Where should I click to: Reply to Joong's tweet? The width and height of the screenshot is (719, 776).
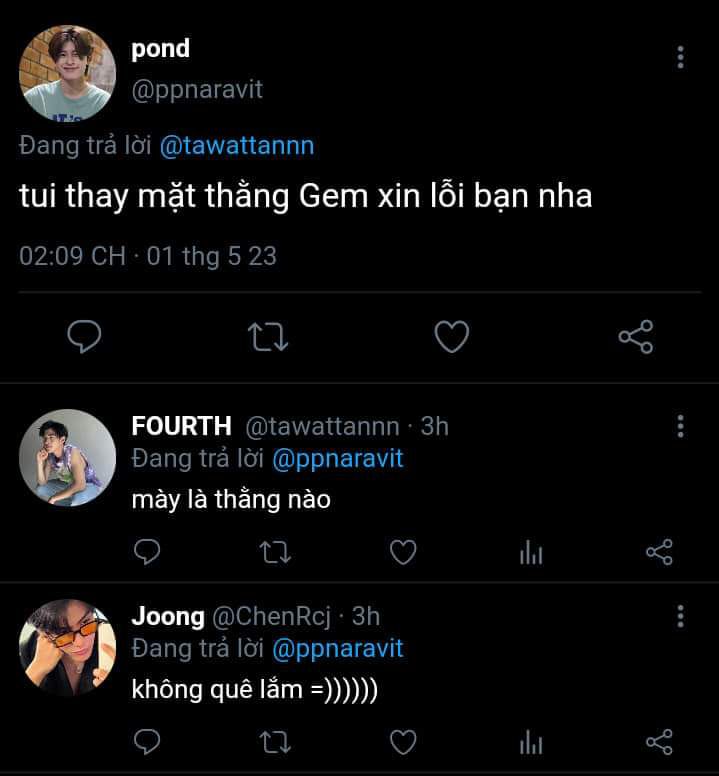pos(147,741)
